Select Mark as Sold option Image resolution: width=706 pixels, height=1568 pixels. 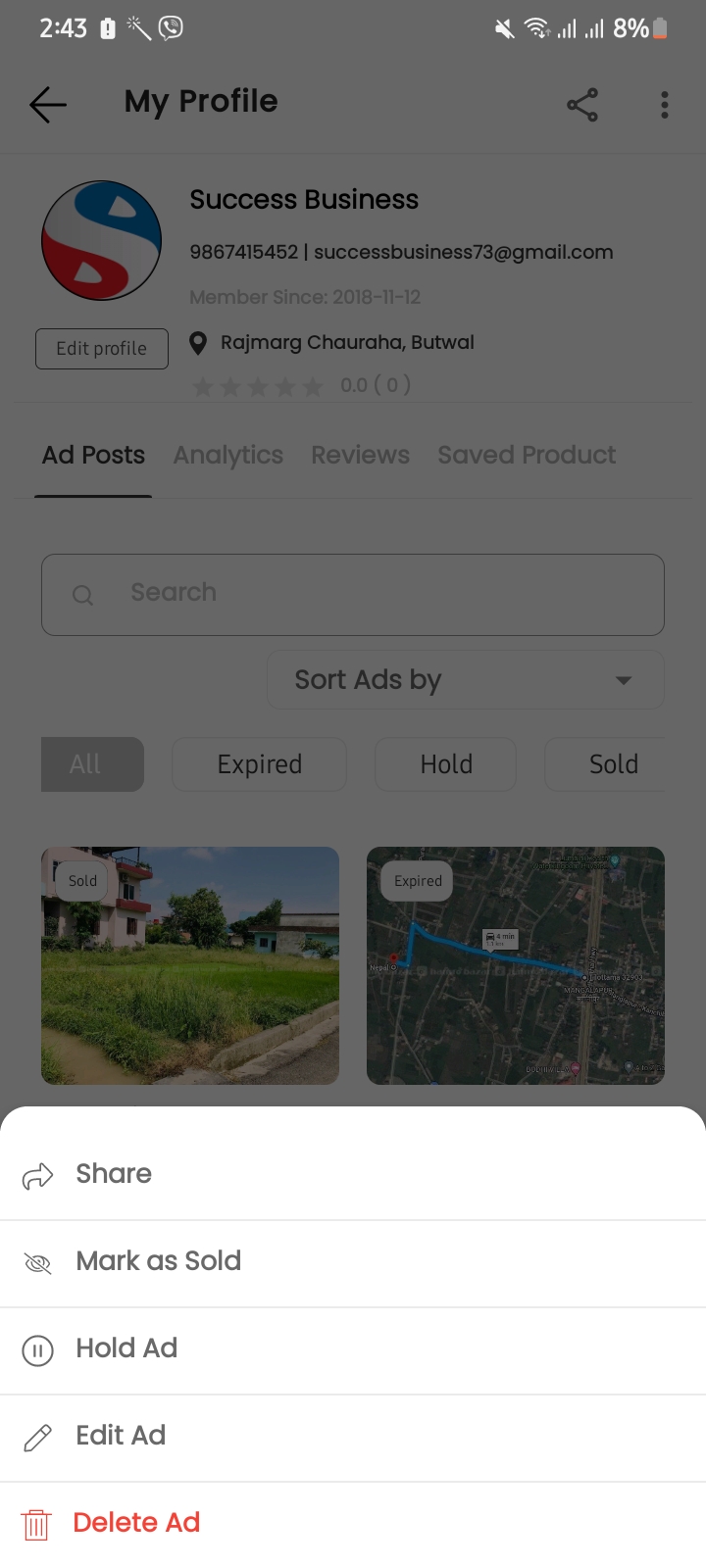158,1261
